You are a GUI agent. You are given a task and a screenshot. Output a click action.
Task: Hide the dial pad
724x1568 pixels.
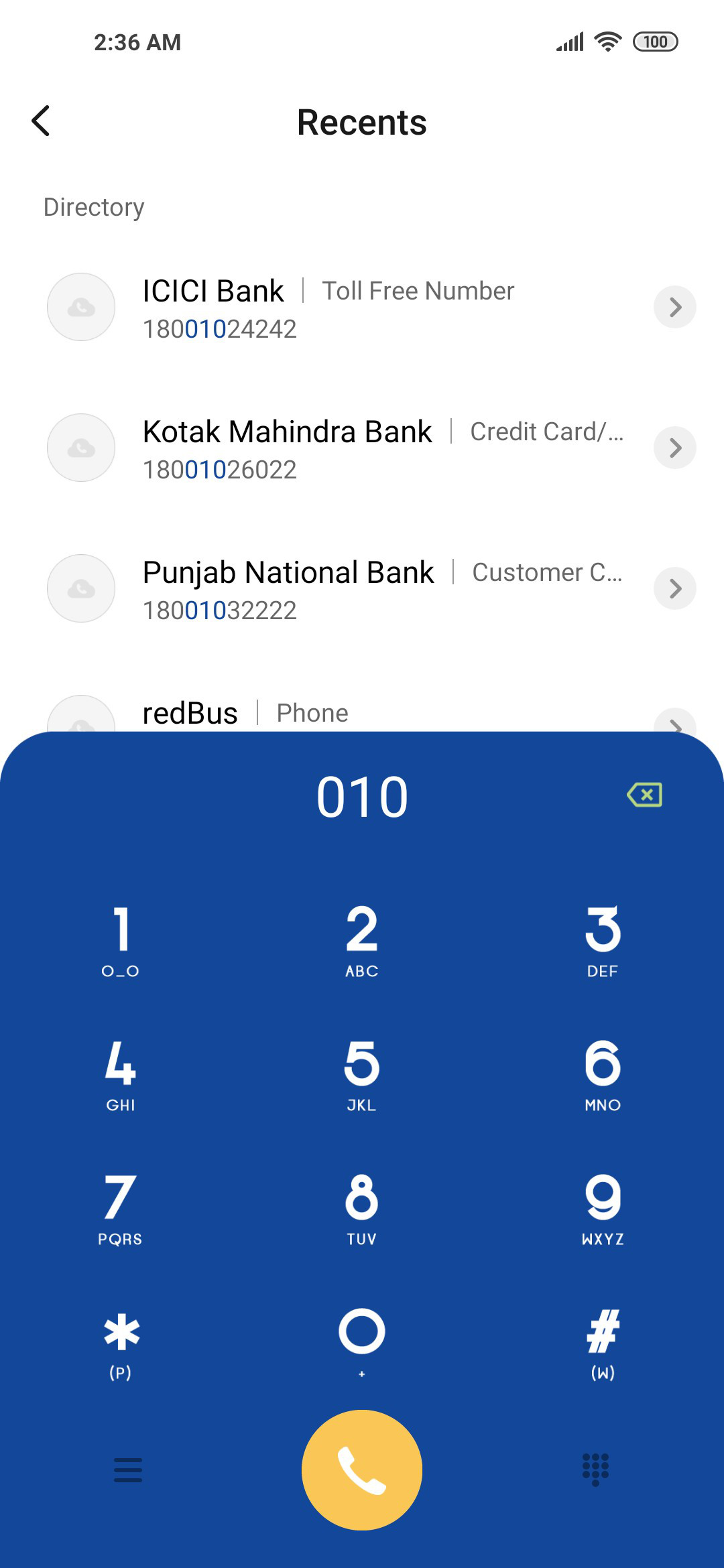pos(595,1469)
